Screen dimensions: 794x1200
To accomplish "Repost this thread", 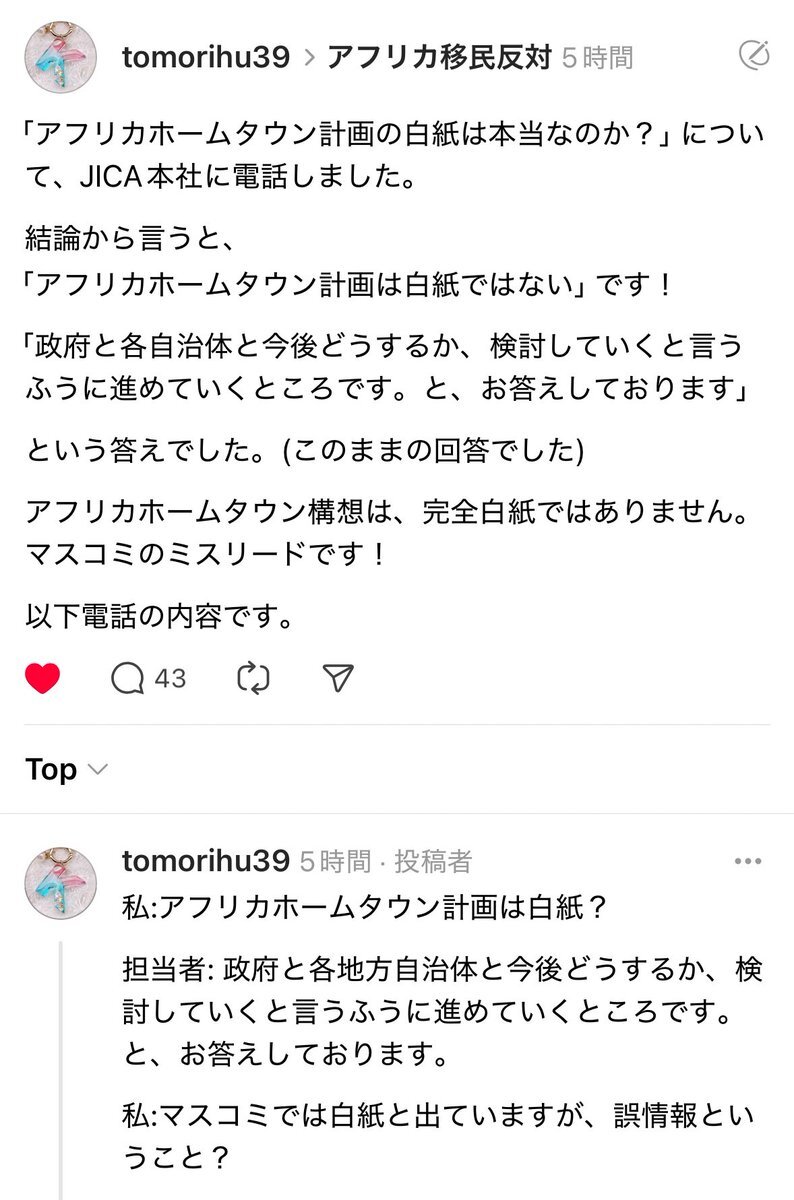I will coord(254,679).
